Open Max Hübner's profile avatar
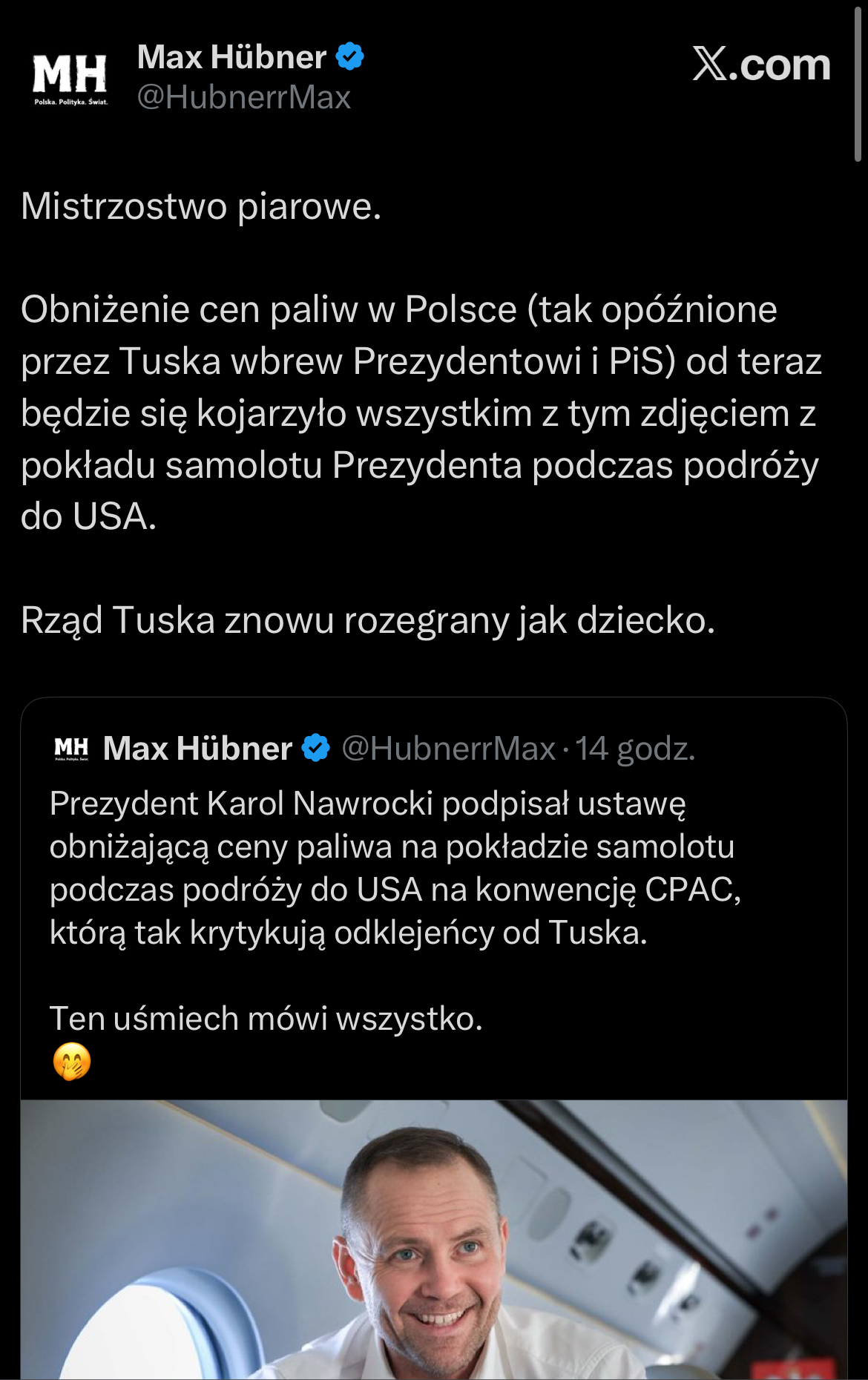868x1380 pixels. (70, 77)
